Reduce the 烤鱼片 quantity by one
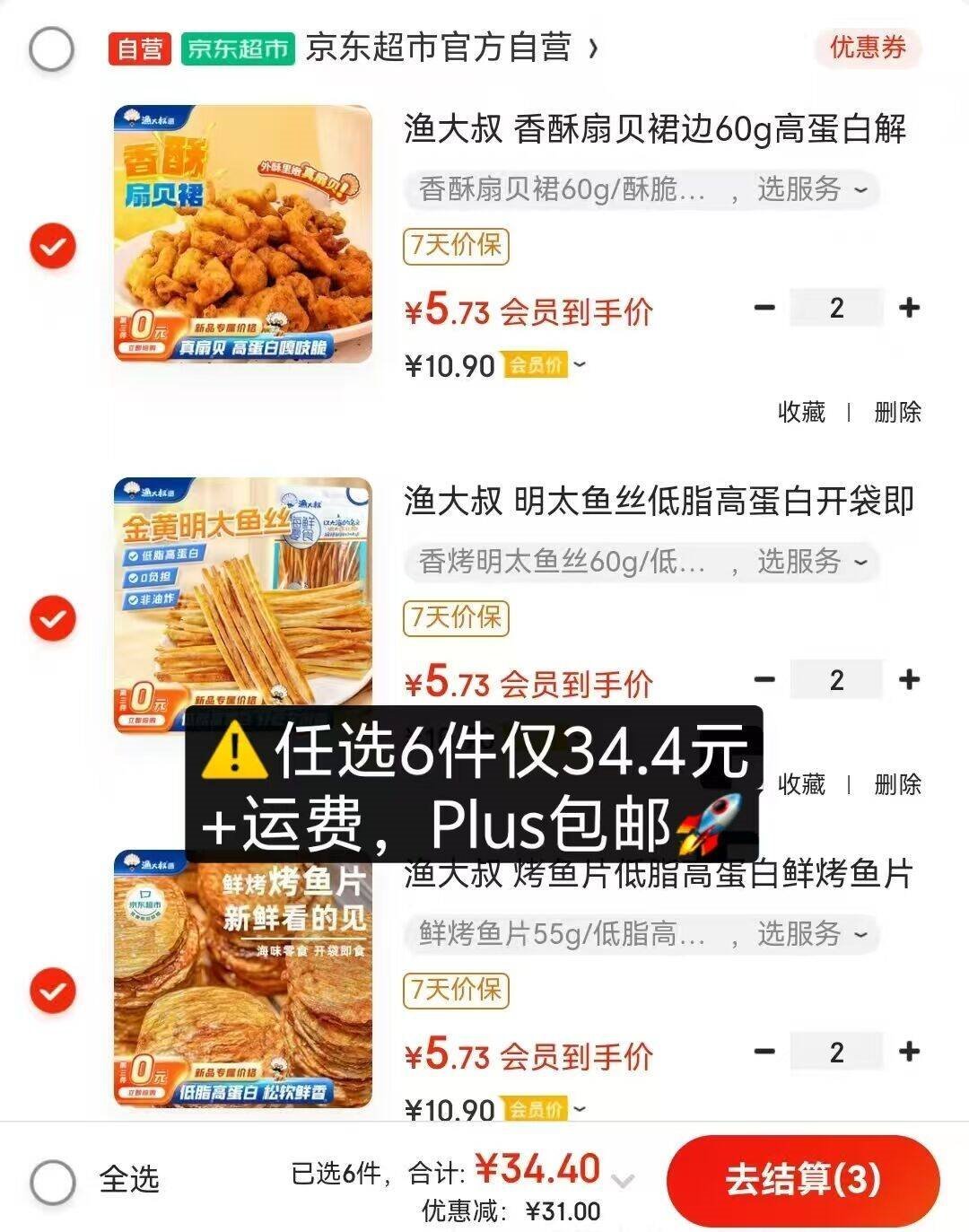 point(764,1052)
